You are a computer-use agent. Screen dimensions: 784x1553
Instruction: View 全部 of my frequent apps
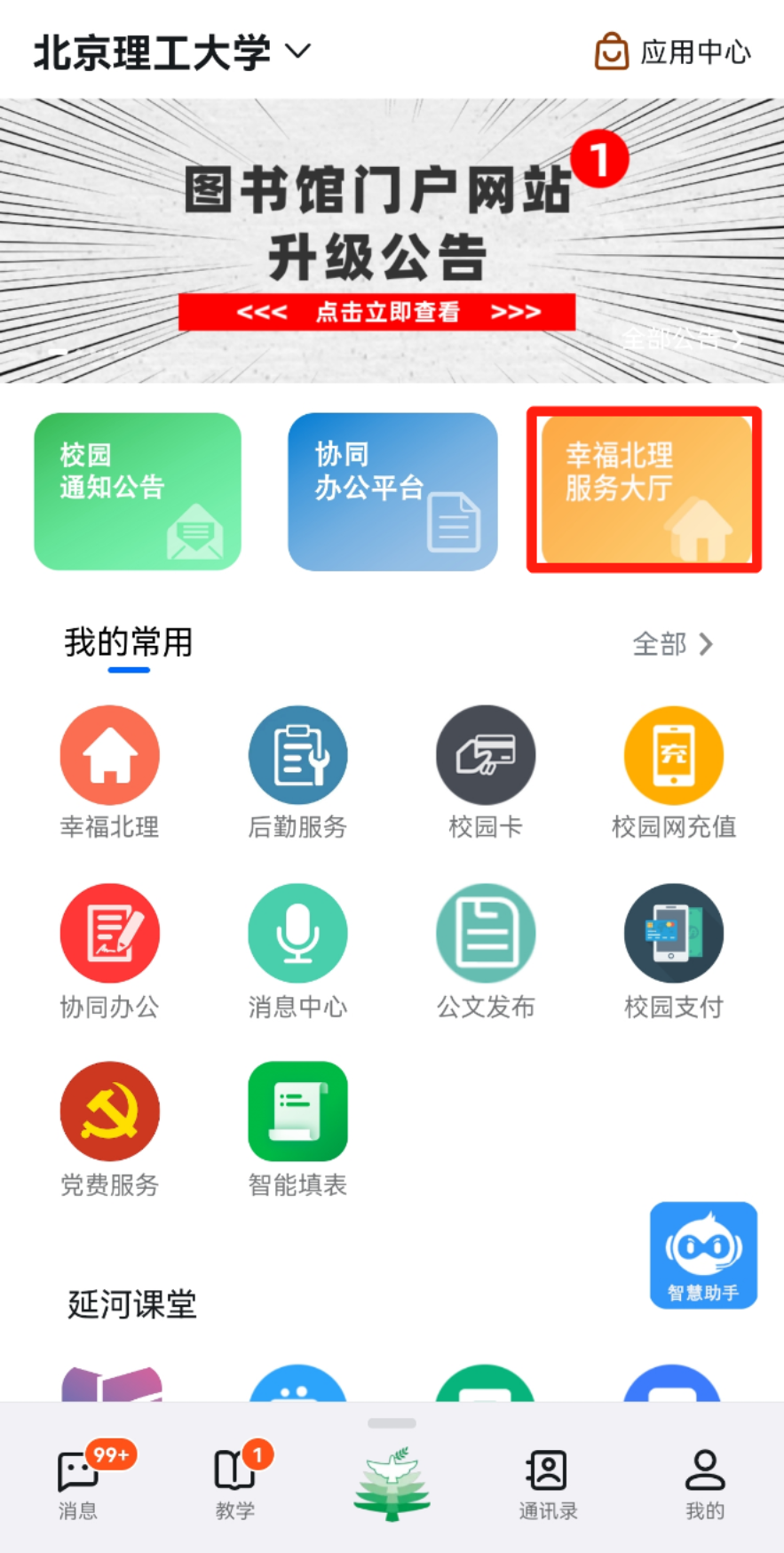tap(672, 643)
